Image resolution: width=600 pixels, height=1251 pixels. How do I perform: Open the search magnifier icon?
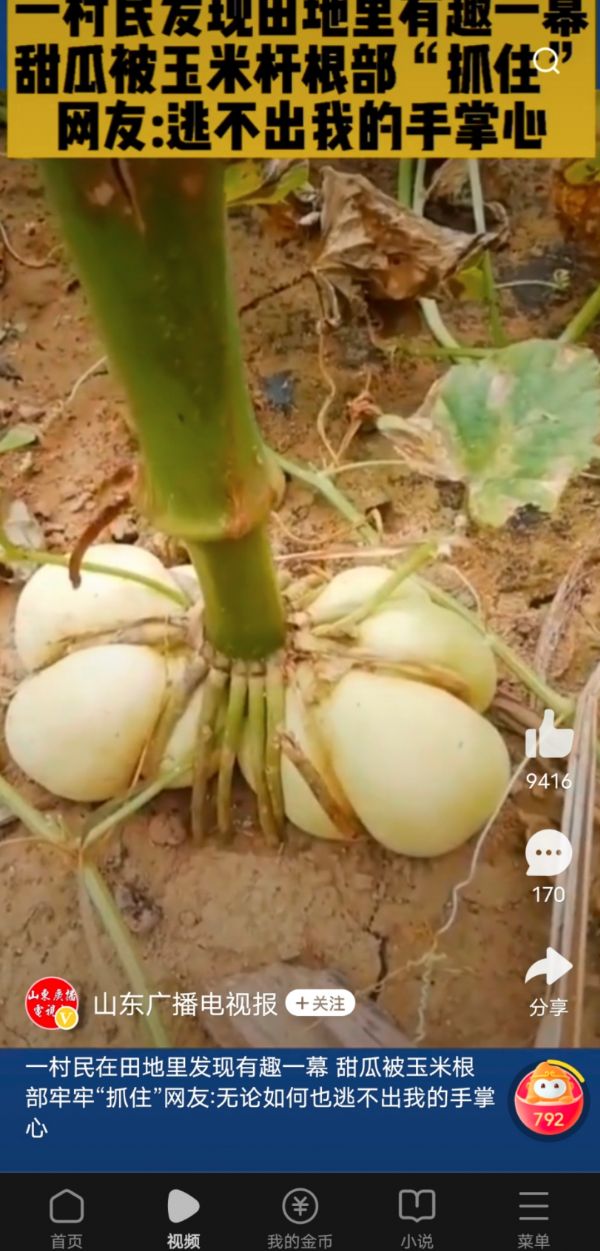[x=546, y=61]
